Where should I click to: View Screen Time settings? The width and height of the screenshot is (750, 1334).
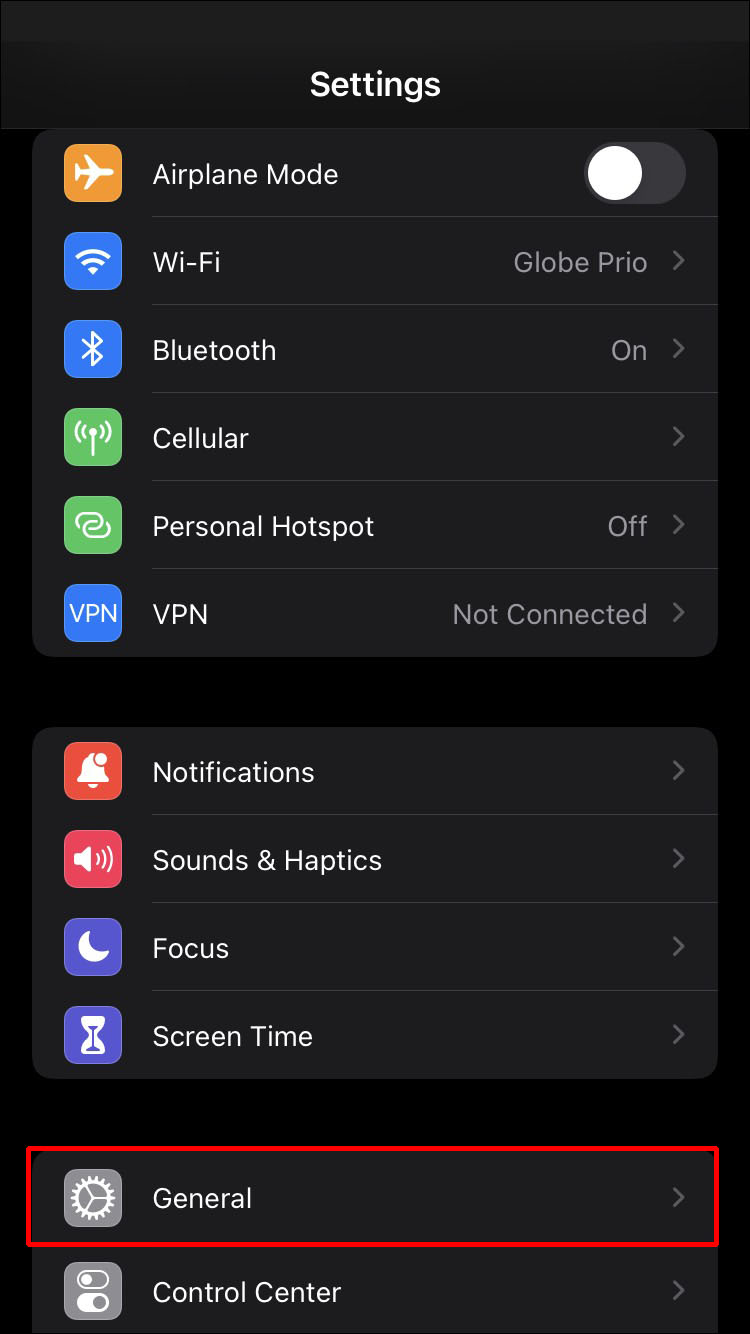pyautogui.click(x=375, y=1036)
